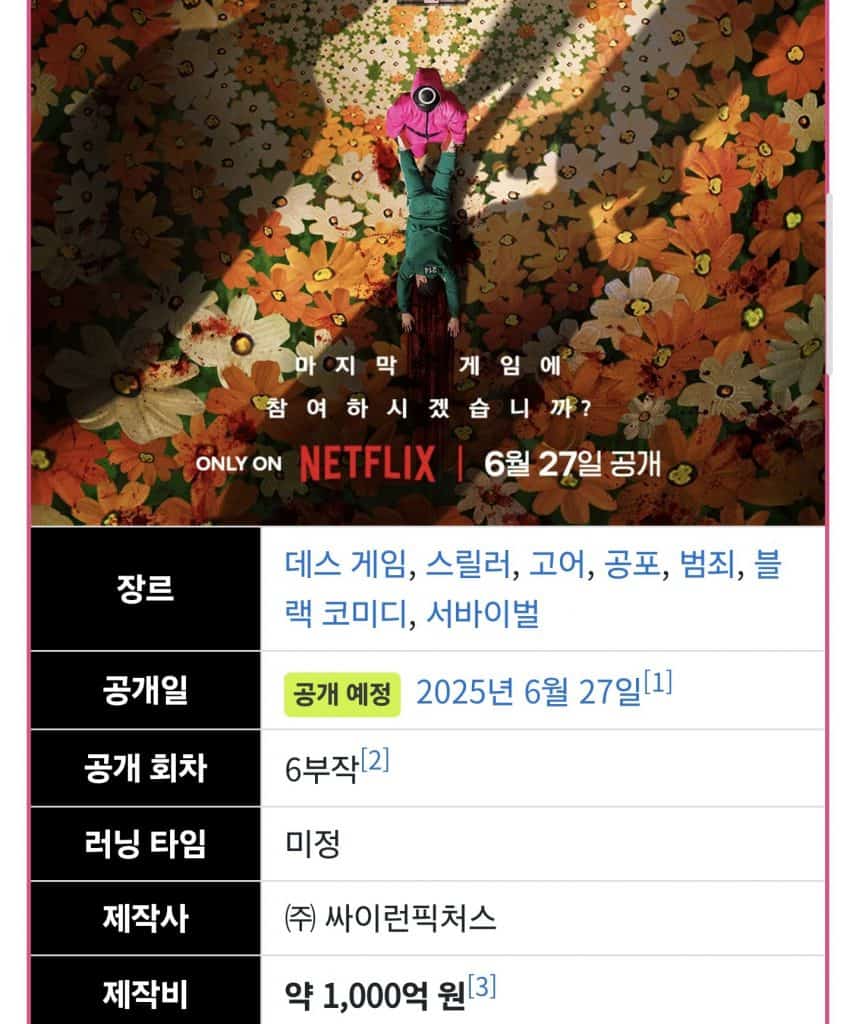Open the 2025년 6월 27일 date link

click(527, 692)
